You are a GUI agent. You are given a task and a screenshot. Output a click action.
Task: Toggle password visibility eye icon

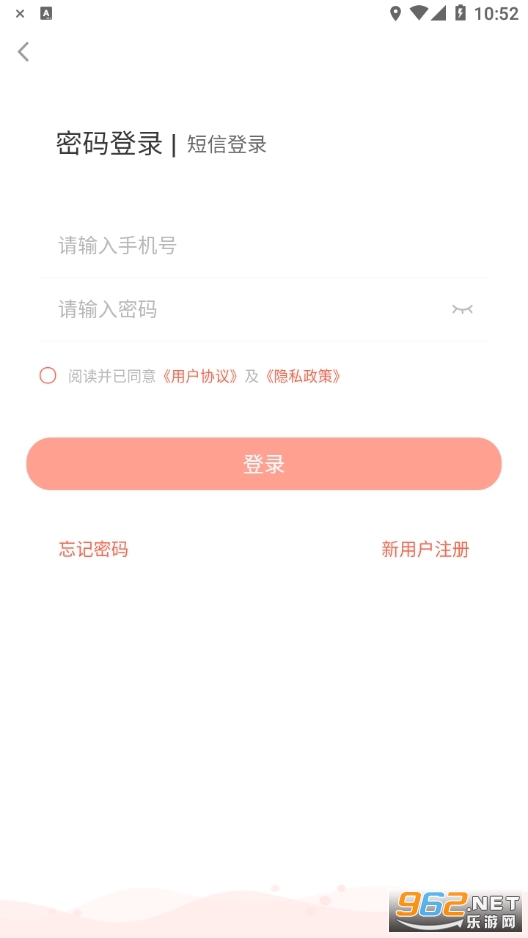pos(462,309)
